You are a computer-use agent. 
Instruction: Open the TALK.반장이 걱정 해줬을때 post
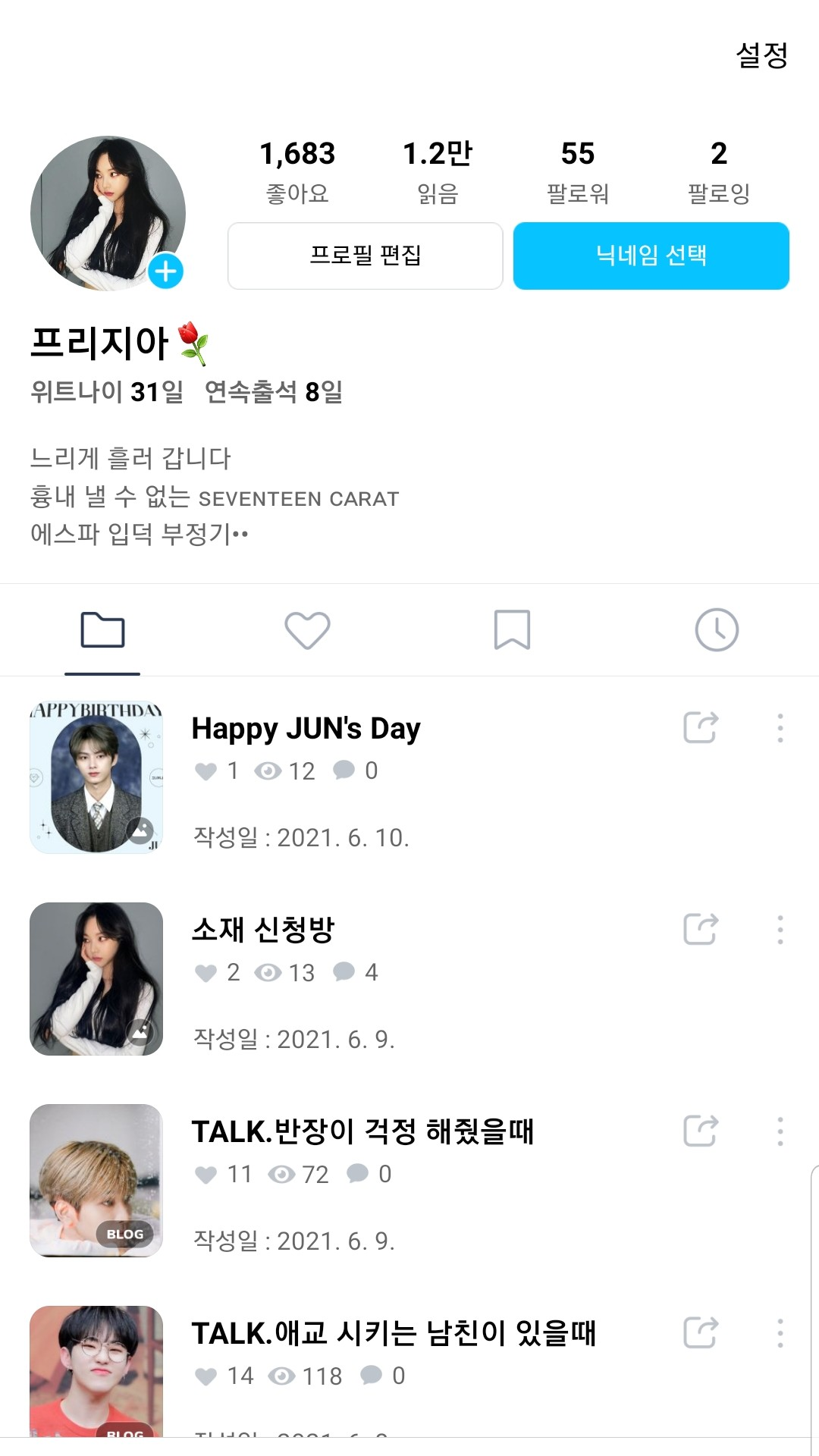pos(362,1131)
